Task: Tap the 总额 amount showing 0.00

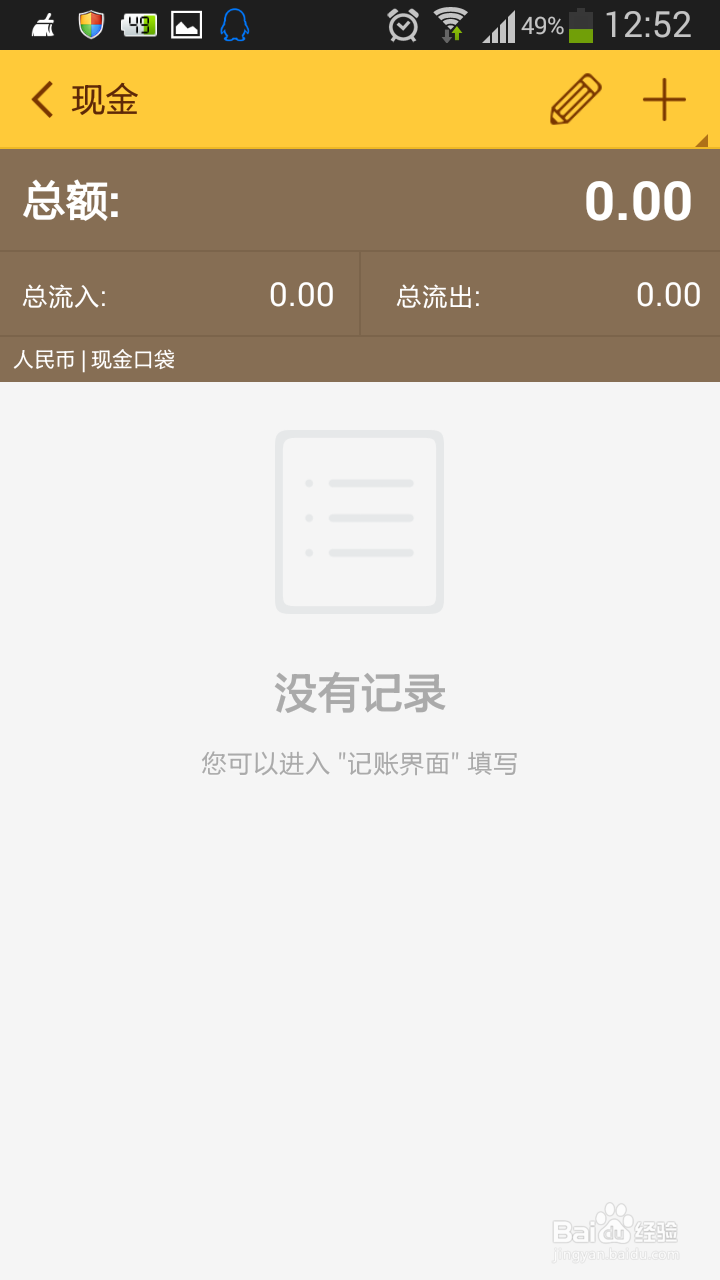Action: pos(638,199)
